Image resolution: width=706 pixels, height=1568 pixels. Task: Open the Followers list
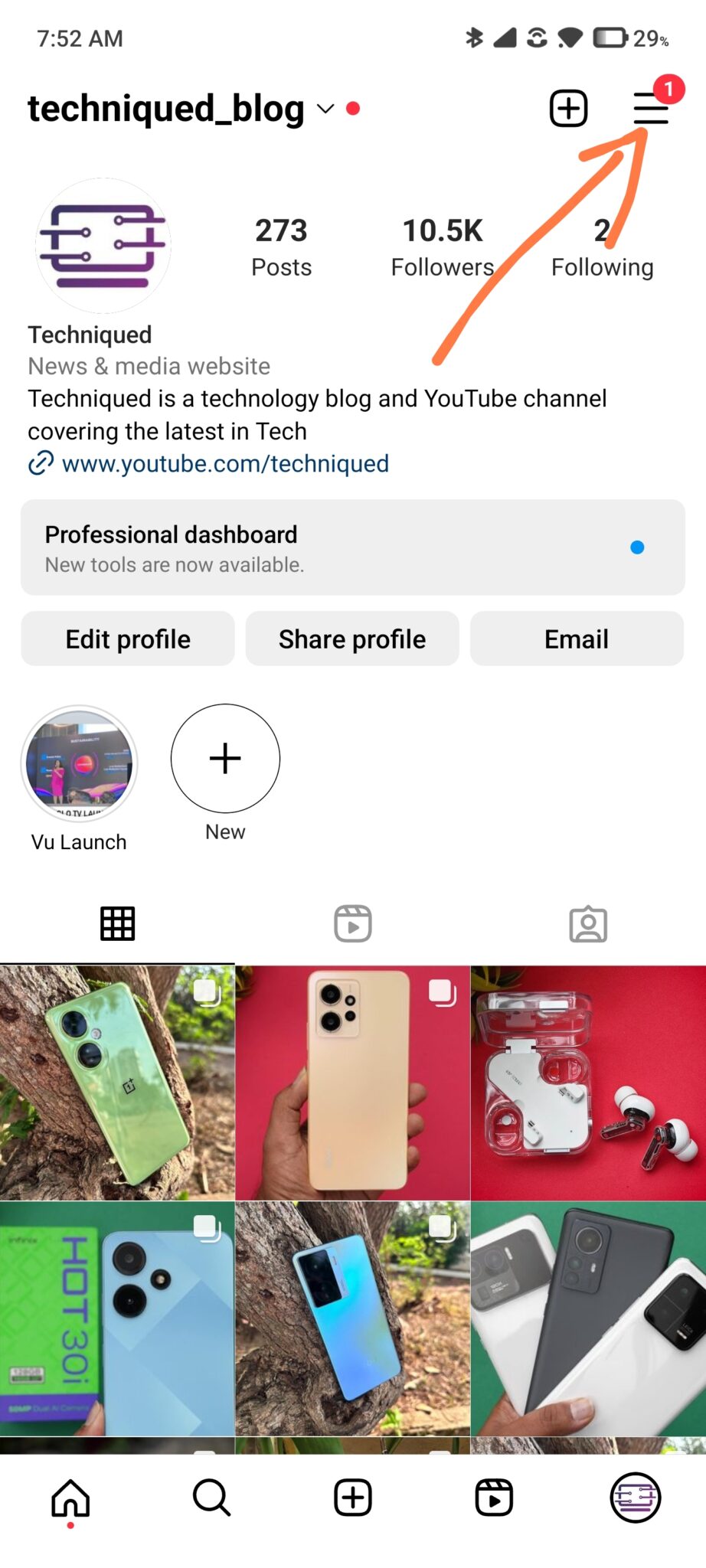(442, 247)
